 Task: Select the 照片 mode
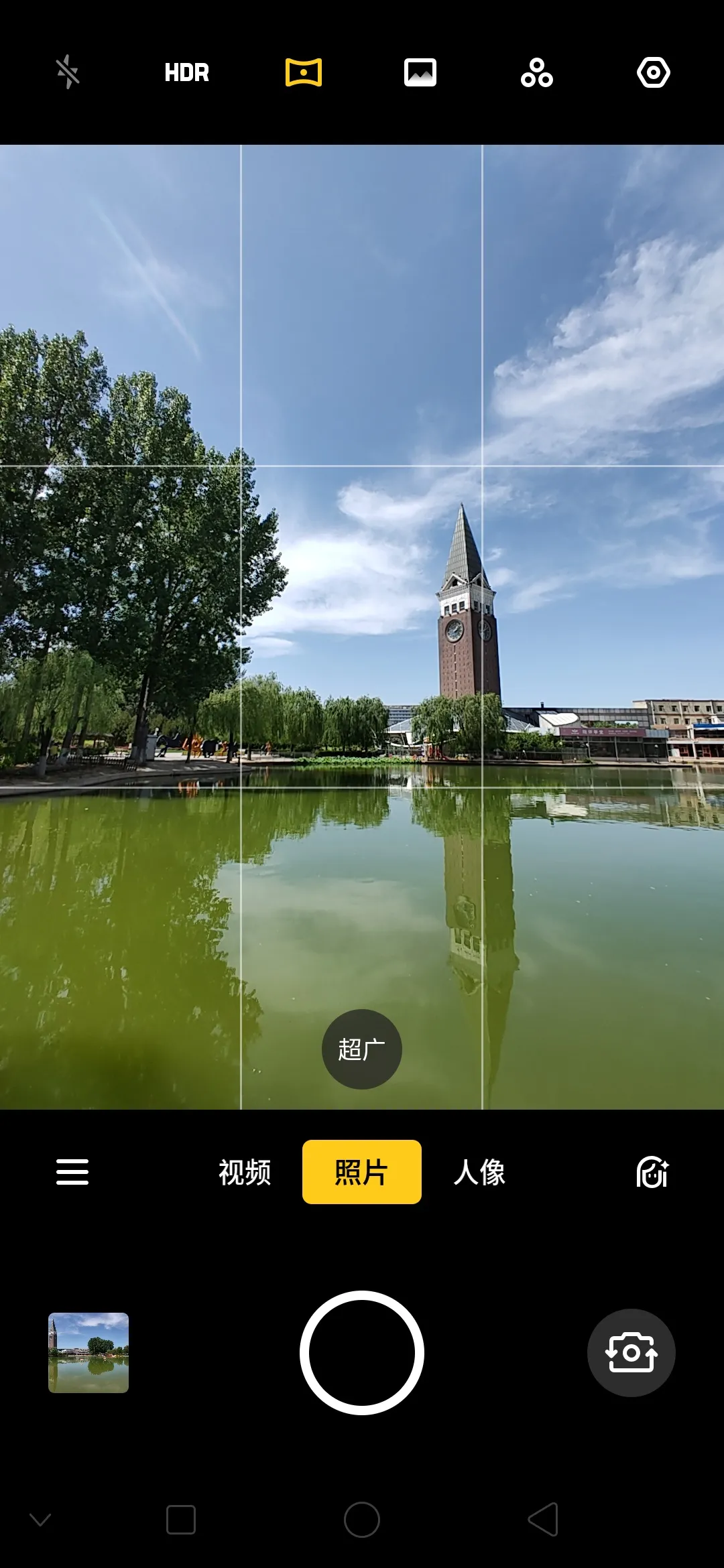[x=362, y=1172]
